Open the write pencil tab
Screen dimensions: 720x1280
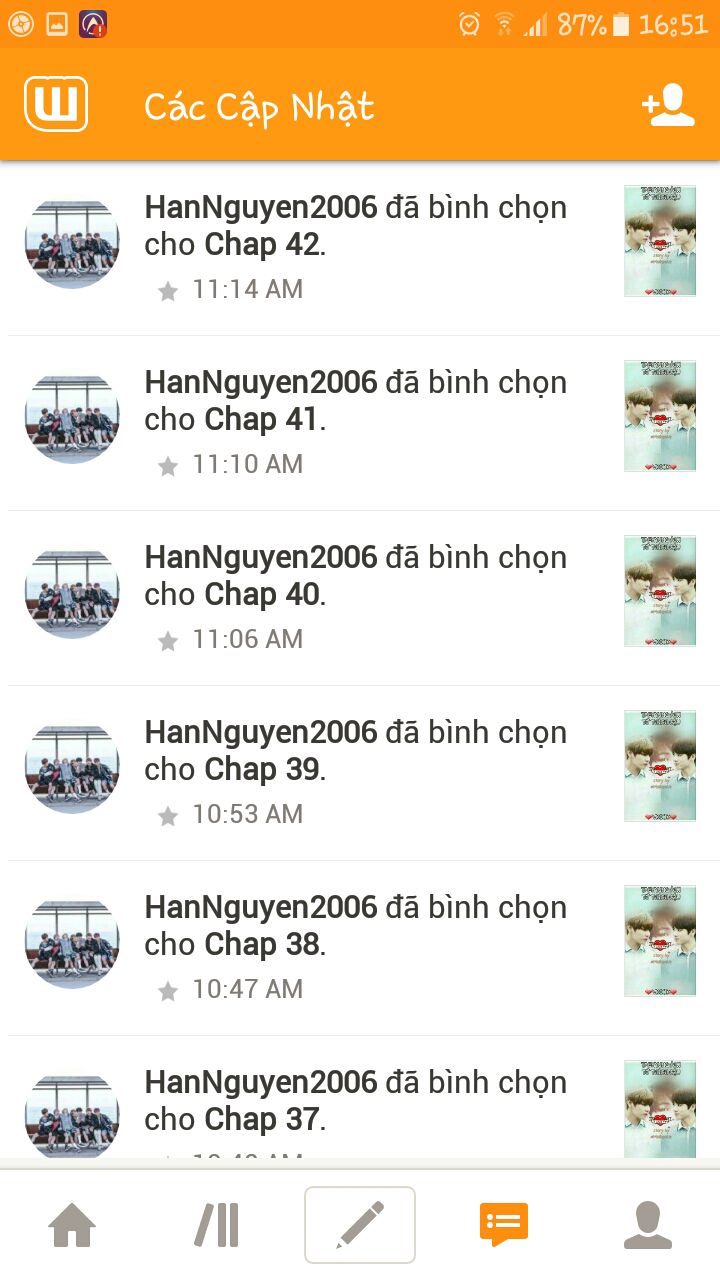(360, 1225)
